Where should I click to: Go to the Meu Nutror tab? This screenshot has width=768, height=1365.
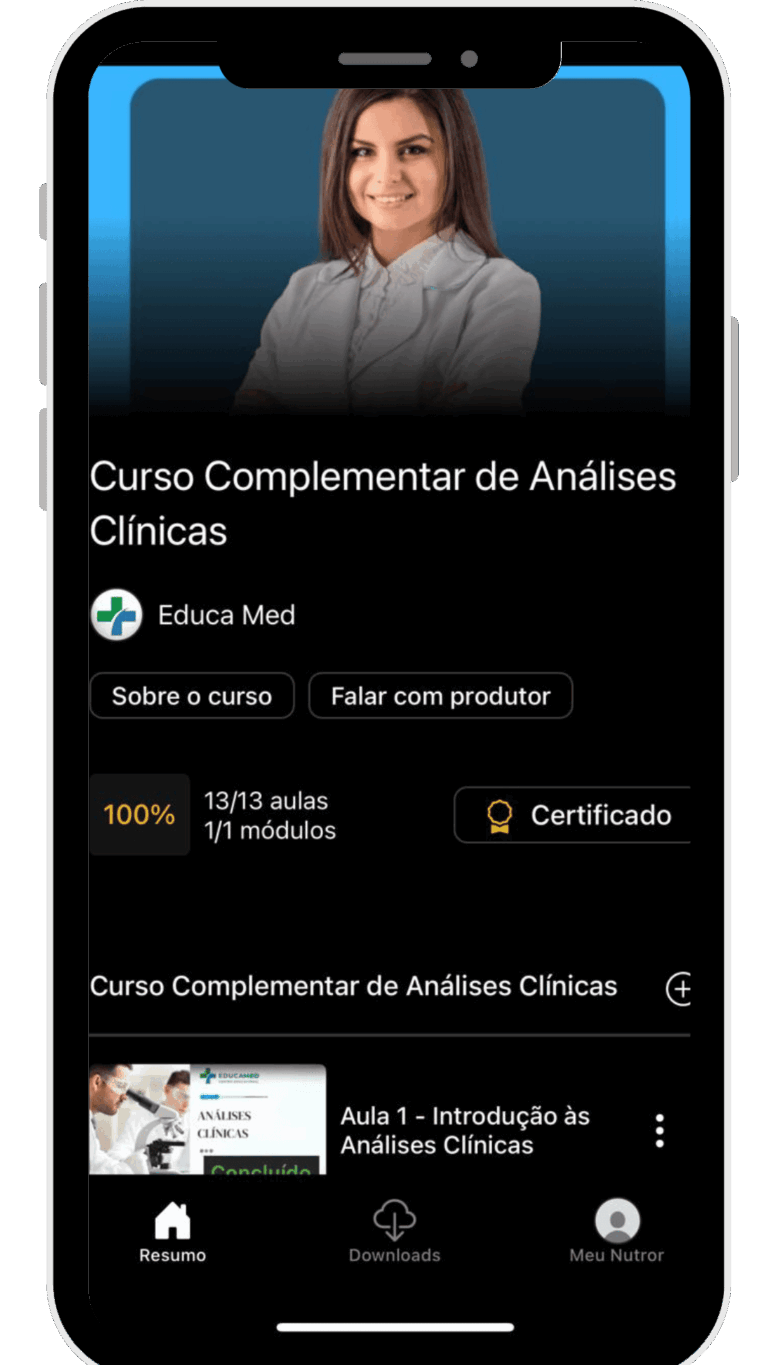point(616,1232)
